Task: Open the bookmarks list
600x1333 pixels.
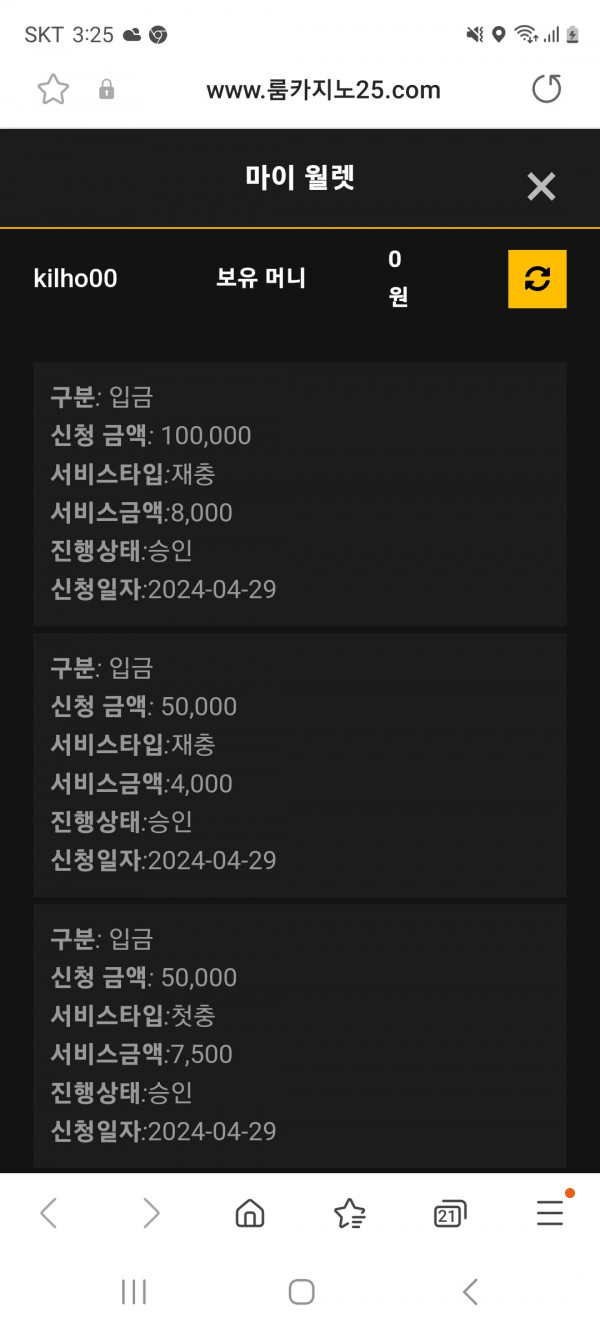Action: tap(349, 1213)
